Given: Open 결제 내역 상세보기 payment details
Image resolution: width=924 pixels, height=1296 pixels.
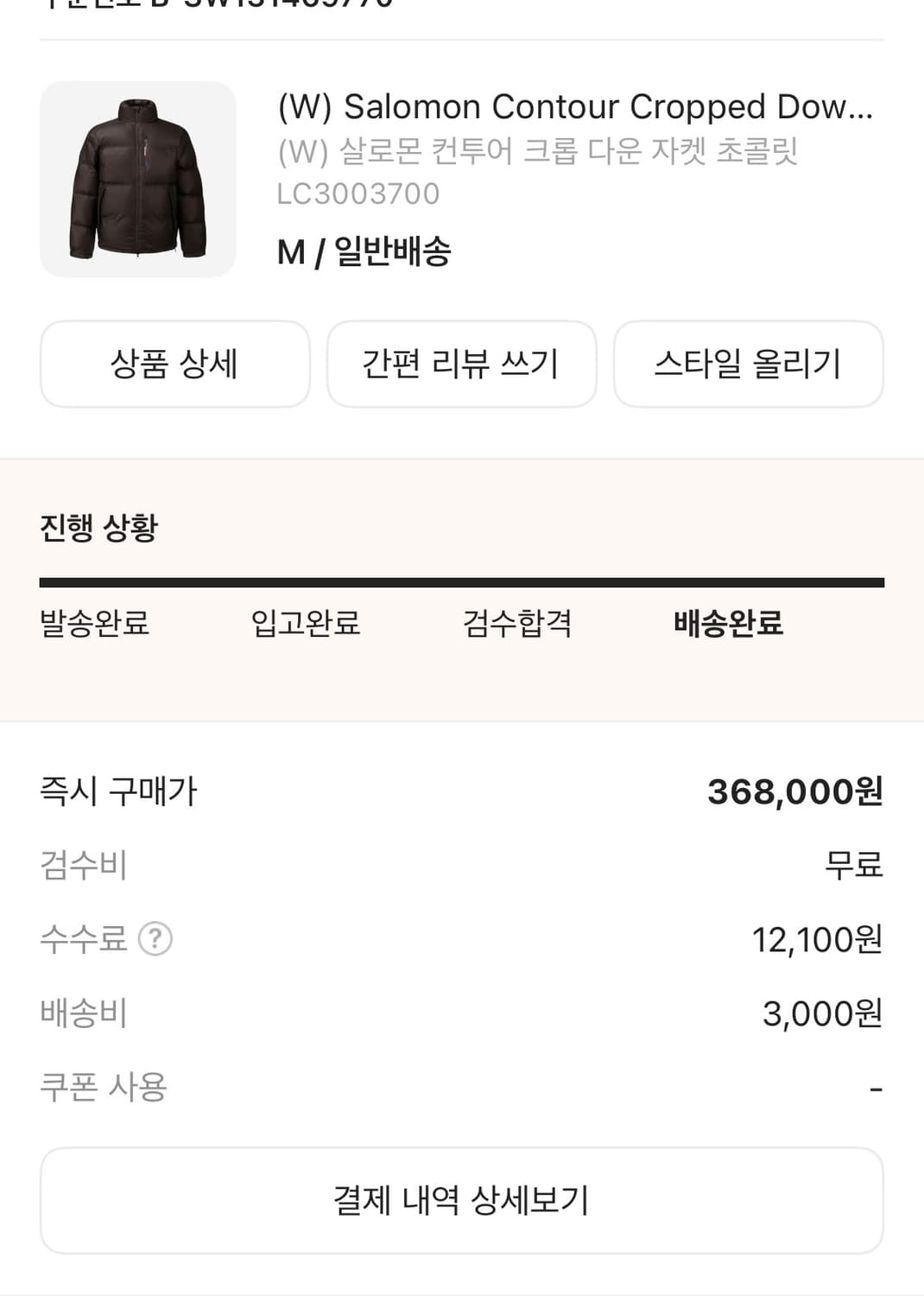Looking at the screenshot, I should point(461,1199).
